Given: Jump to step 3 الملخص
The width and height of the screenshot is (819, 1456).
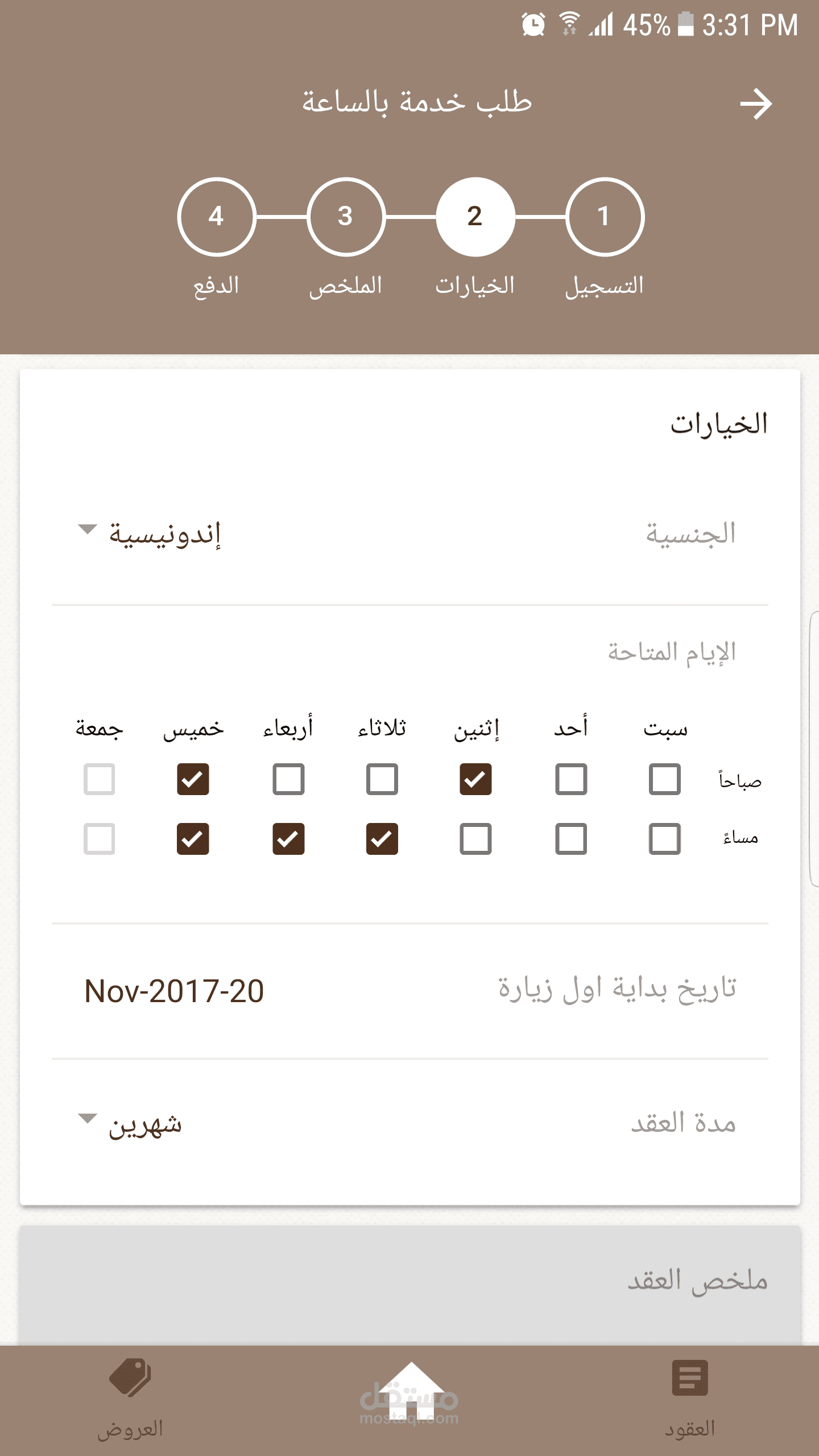Looking at the screenshot, I should pos(346,217).
